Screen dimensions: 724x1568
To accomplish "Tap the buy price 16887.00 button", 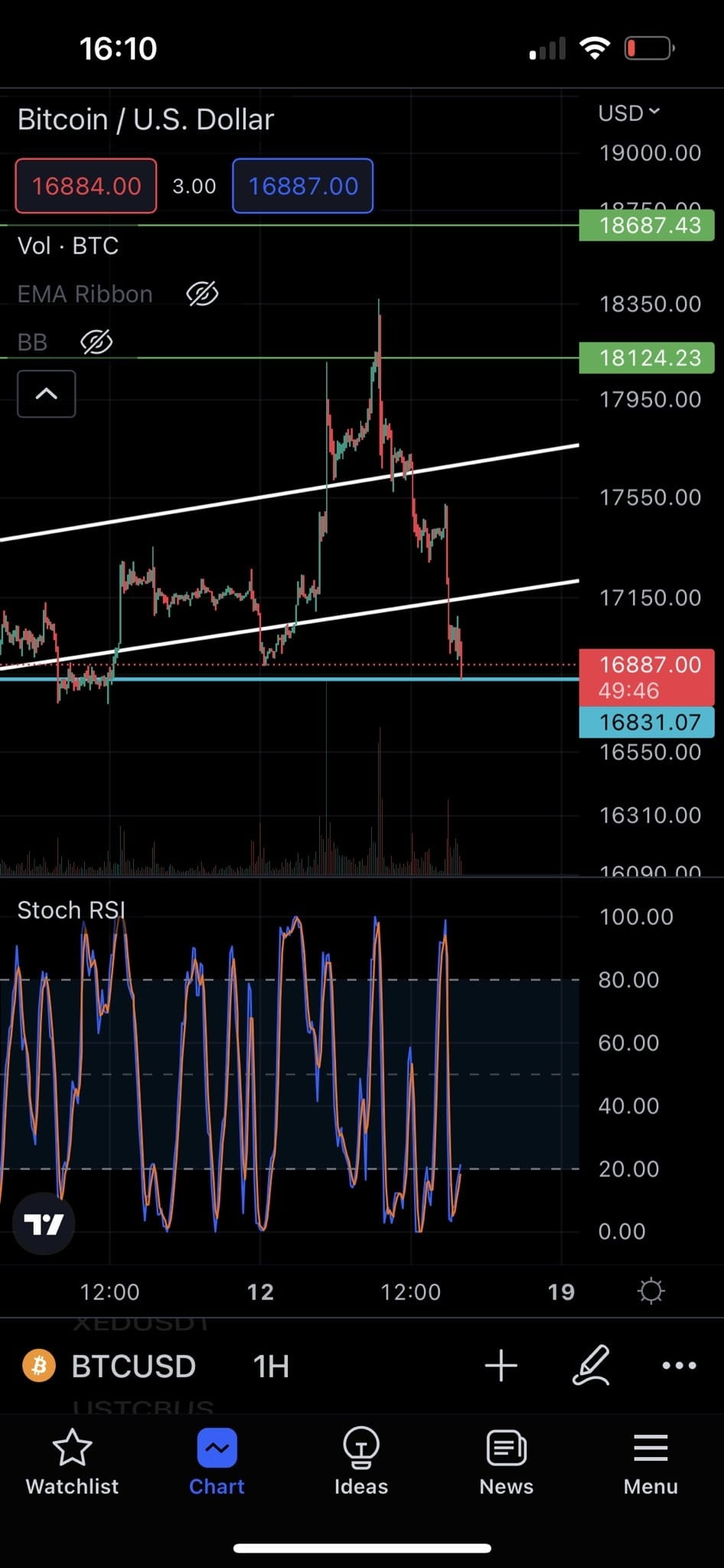I will 302,185.
